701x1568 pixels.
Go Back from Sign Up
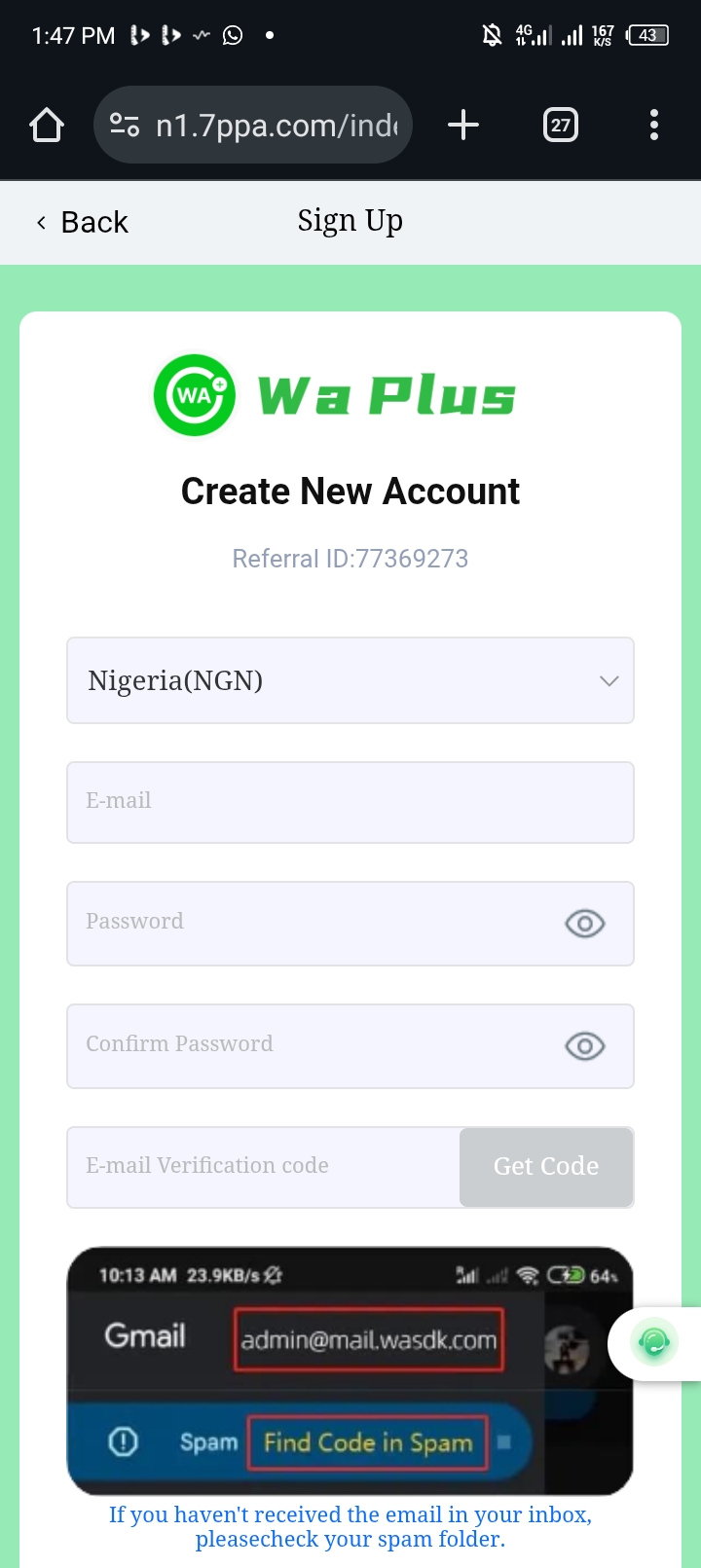pyautogui.click(x=83, y=223)
